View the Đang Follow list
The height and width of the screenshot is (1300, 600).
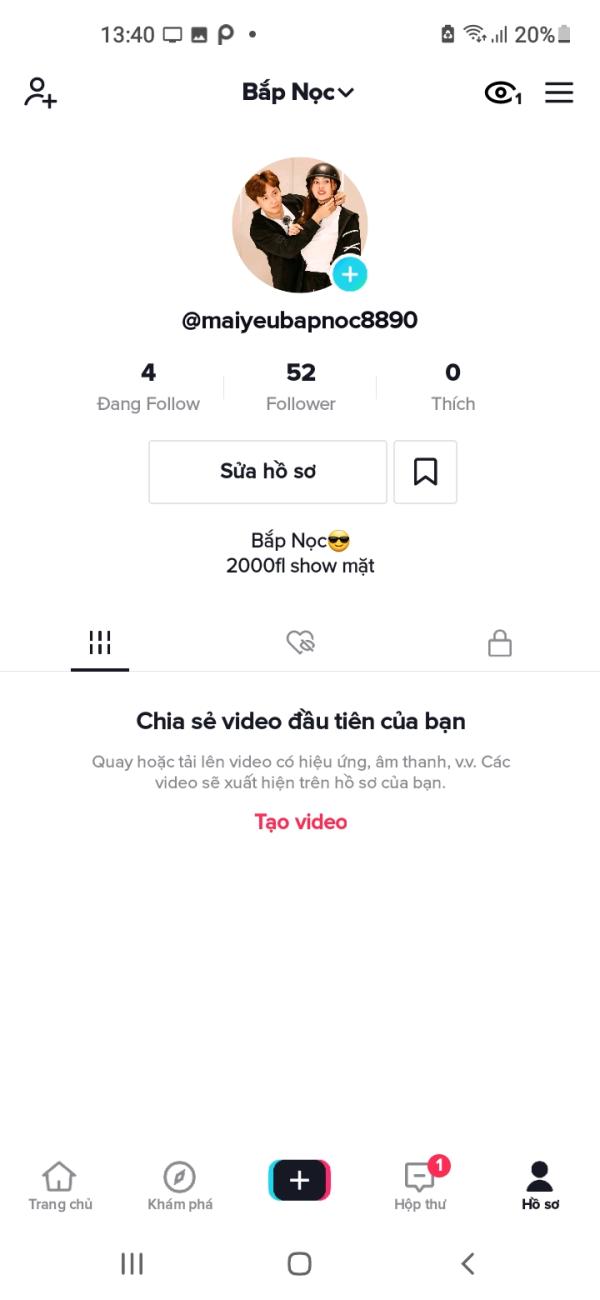(148, 388)
